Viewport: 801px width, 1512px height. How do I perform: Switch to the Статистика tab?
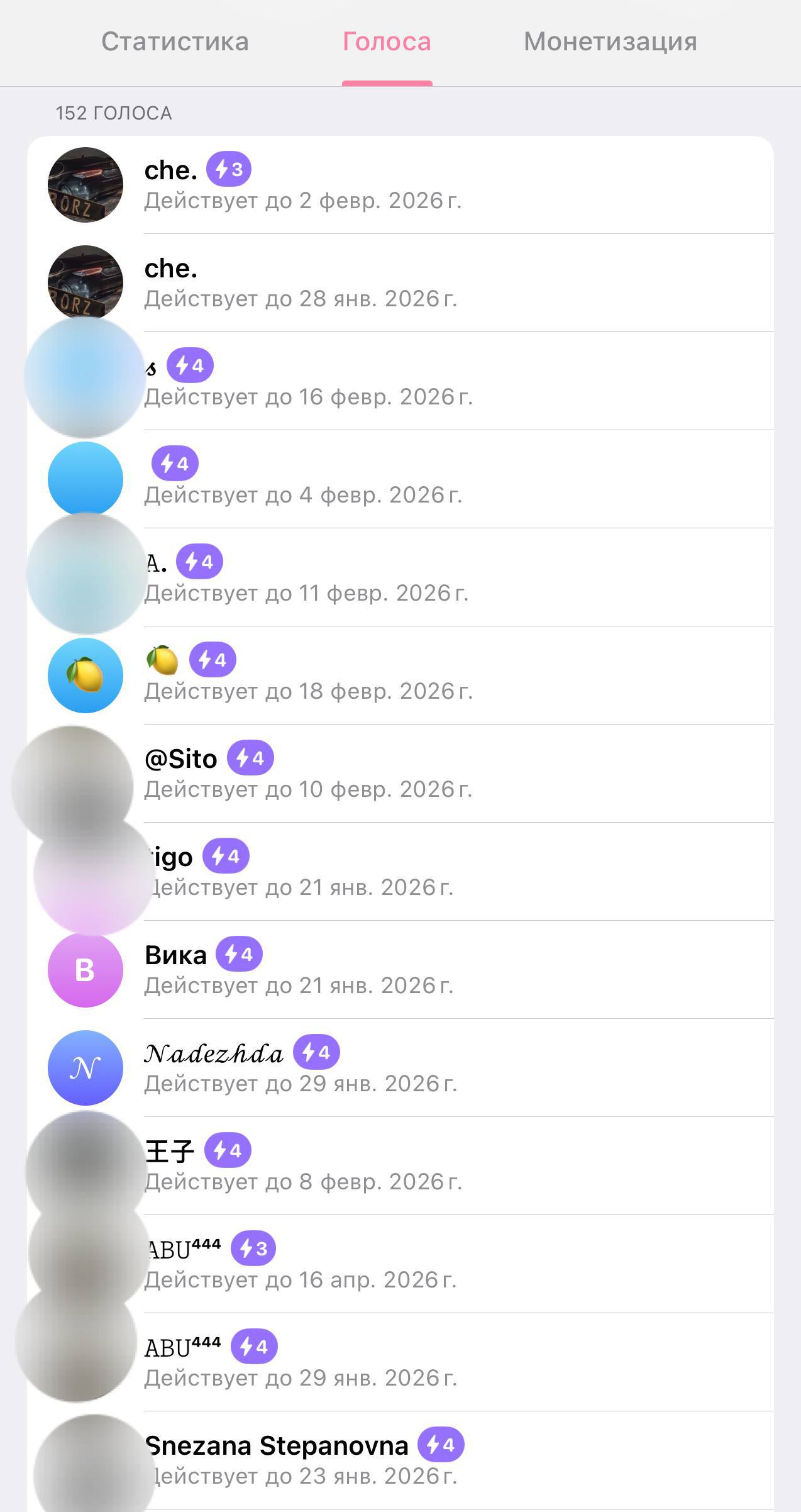(175, 42)
